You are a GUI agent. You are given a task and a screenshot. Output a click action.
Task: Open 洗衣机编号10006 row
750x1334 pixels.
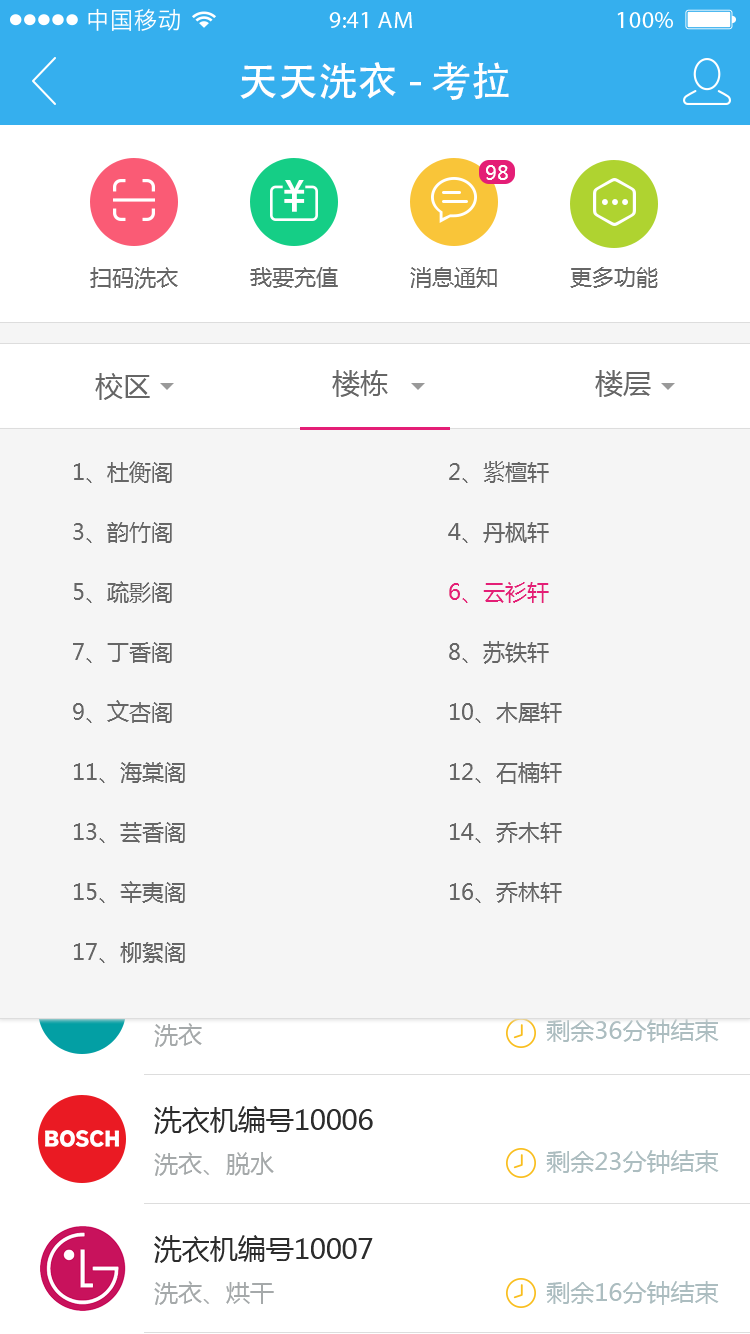tap(375, 1139)
